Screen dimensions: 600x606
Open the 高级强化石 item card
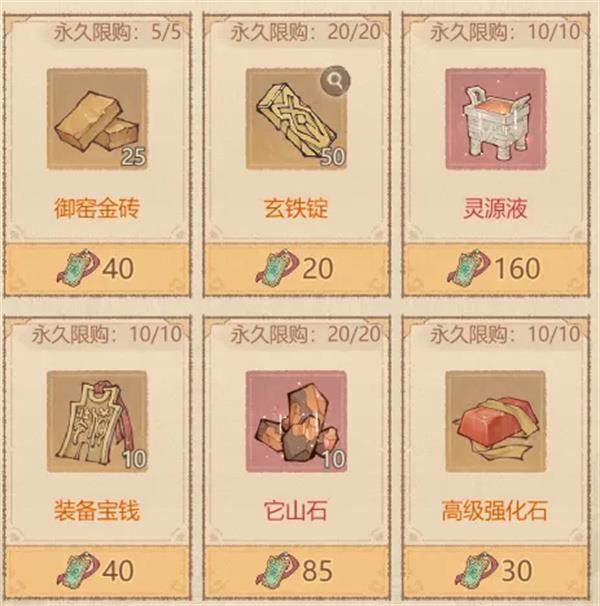[x=496, y=421]
